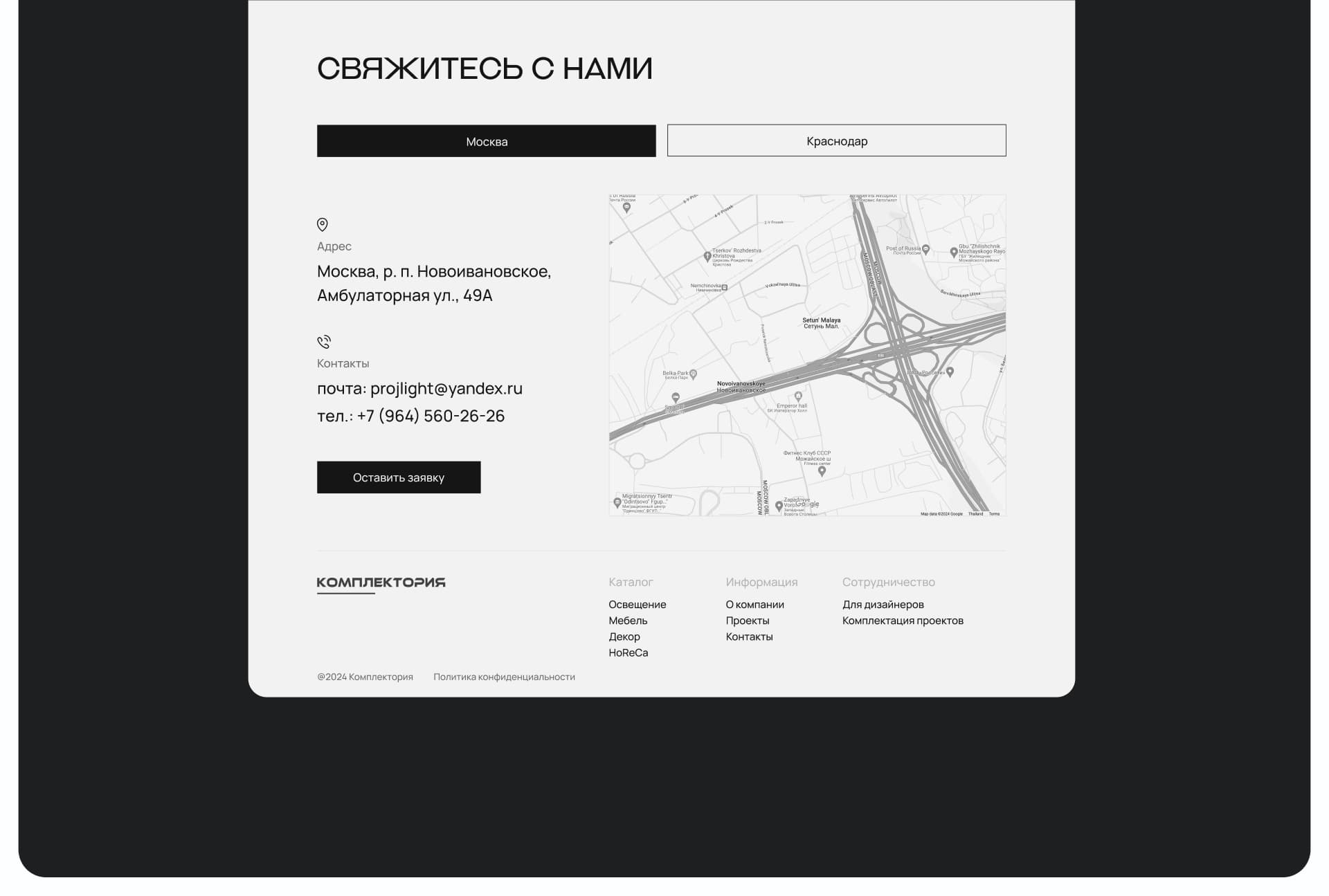Open the HoReCa catalog link
Viewport: 1329px width, 896px height.
click(628, 652)
